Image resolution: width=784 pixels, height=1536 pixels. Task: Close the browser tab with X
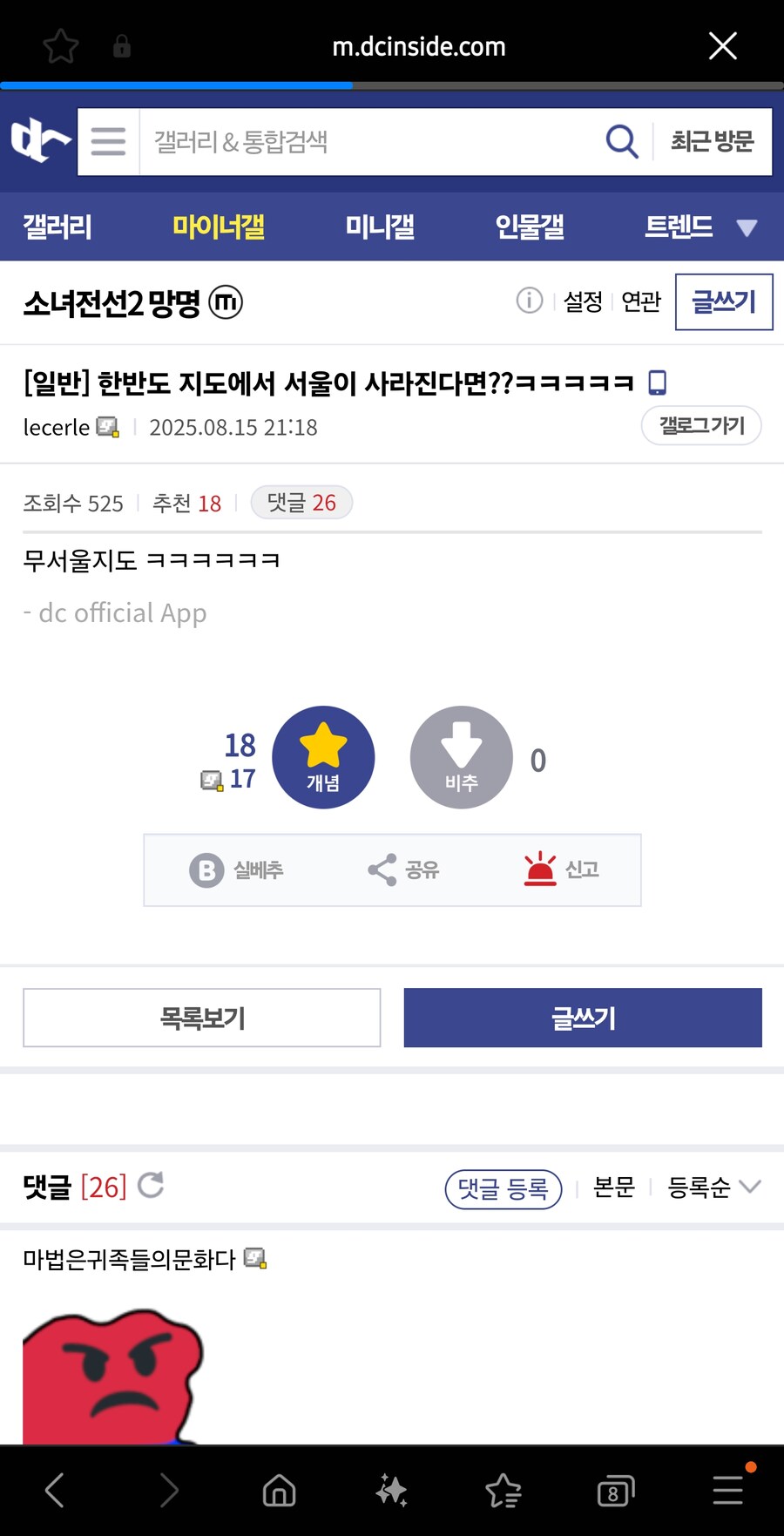point(722,45)
